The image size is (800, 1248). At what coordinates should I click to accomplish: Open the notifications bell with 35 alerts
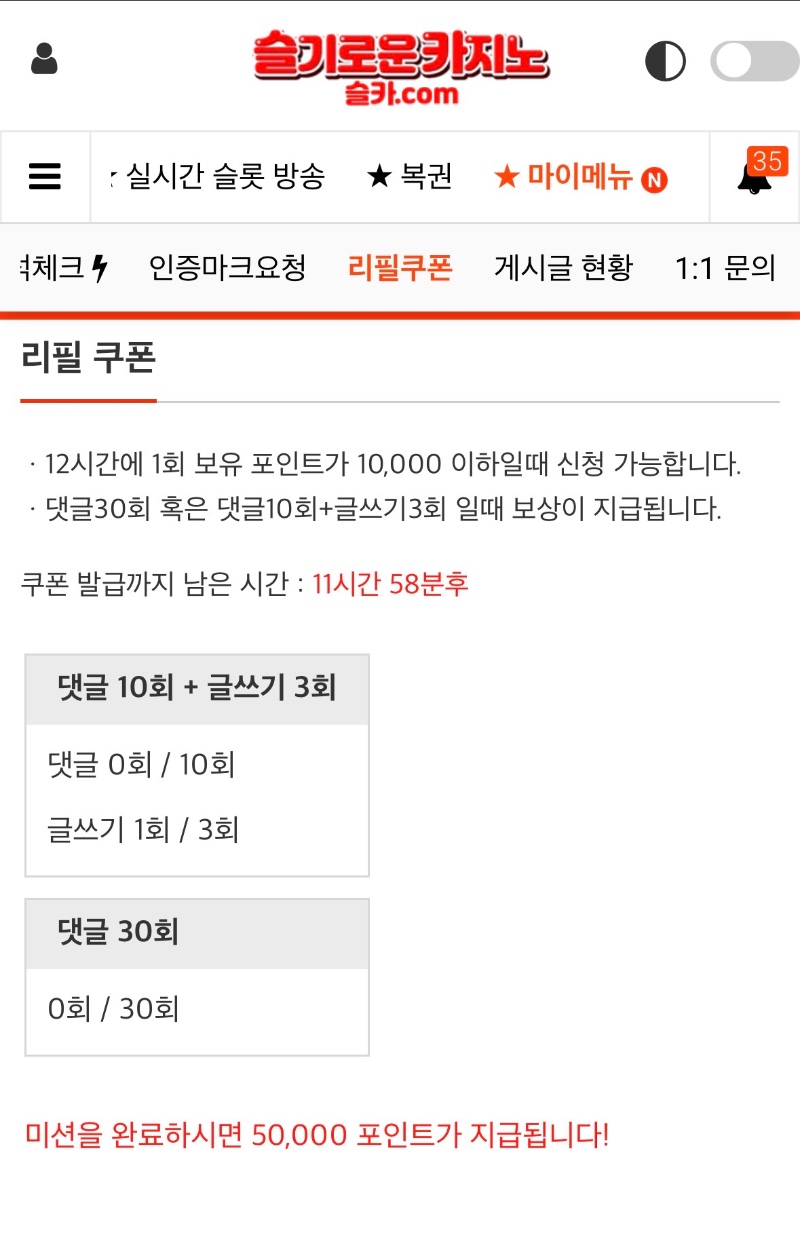pyautogui.click(x=755, y=177)
